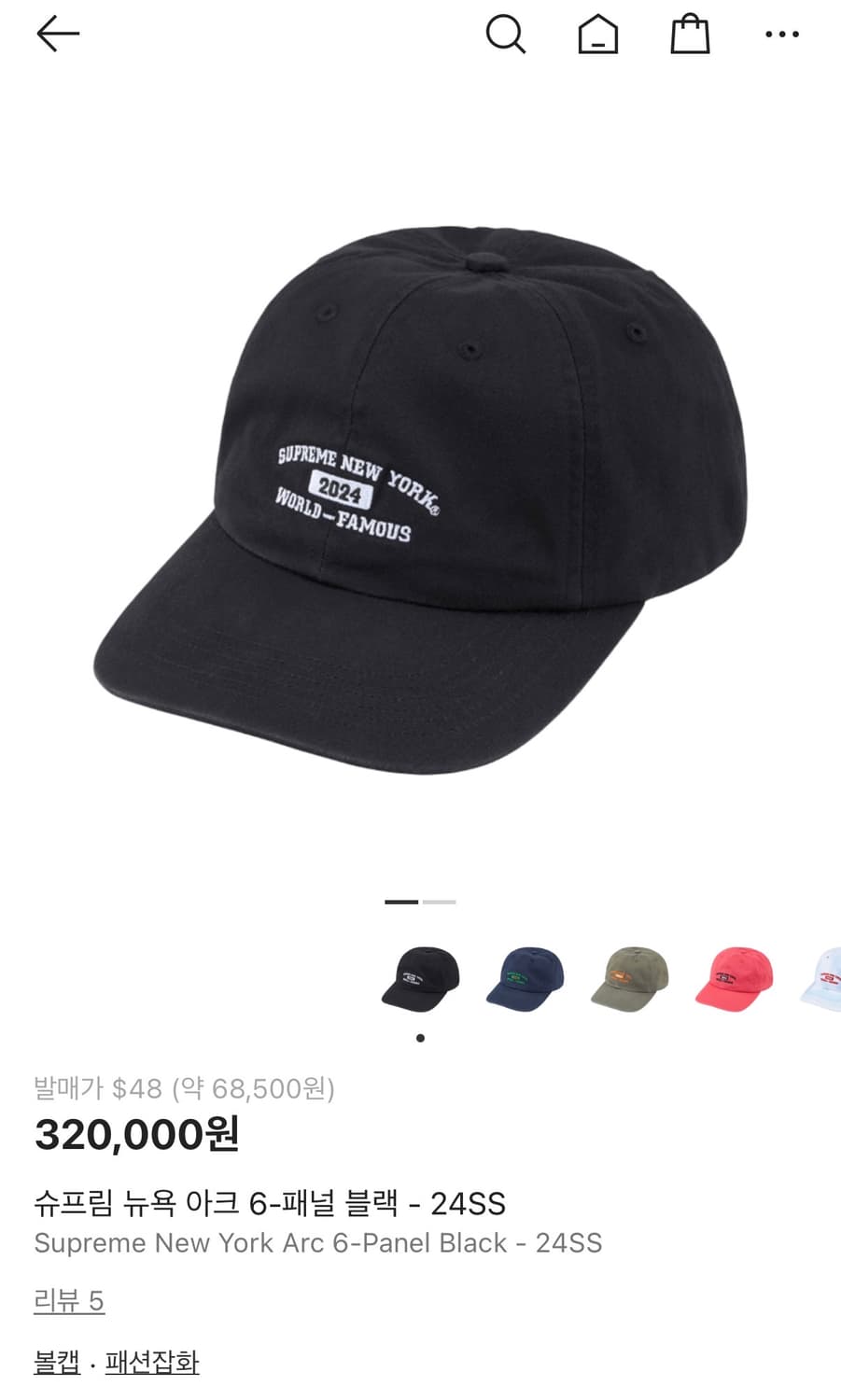Screen dimensions: 841x1400
Task: Switch to the second product image indicator
Action: point(440,901)
